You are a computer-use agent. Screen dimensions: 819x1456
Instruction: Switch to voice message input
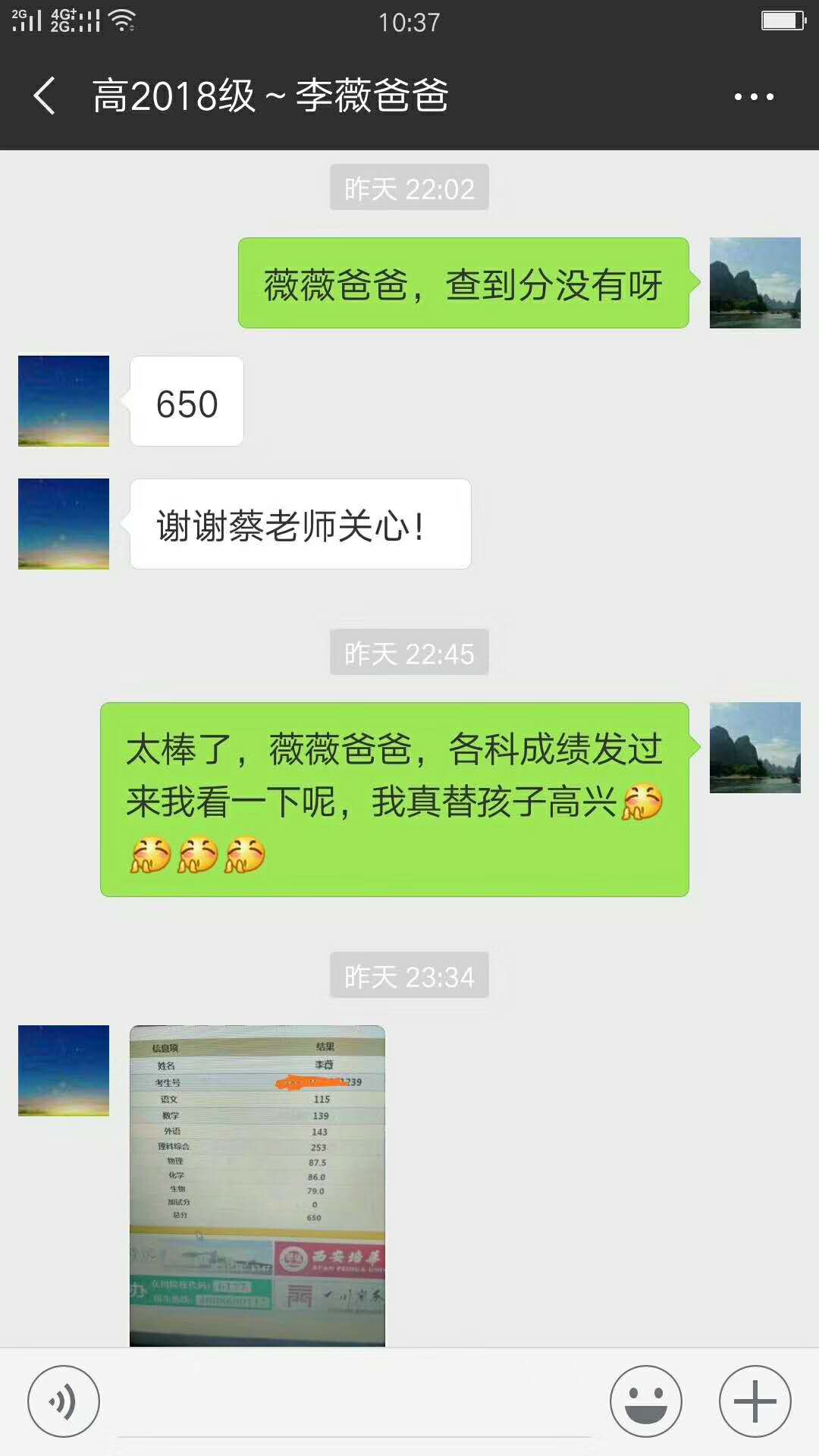pos(64,1401)
